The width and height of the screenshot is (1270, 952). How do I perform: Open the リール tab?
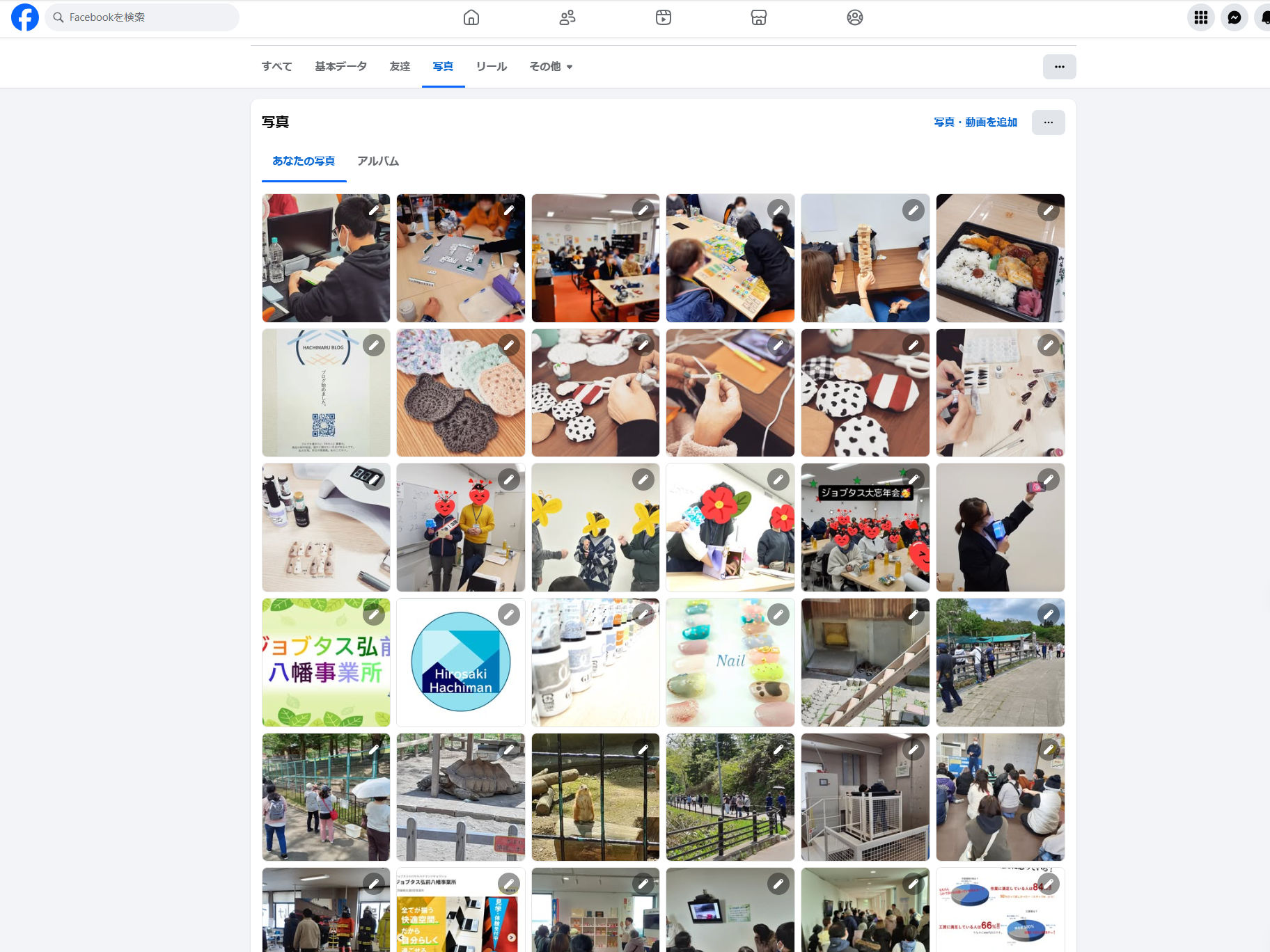coord(492,67)
